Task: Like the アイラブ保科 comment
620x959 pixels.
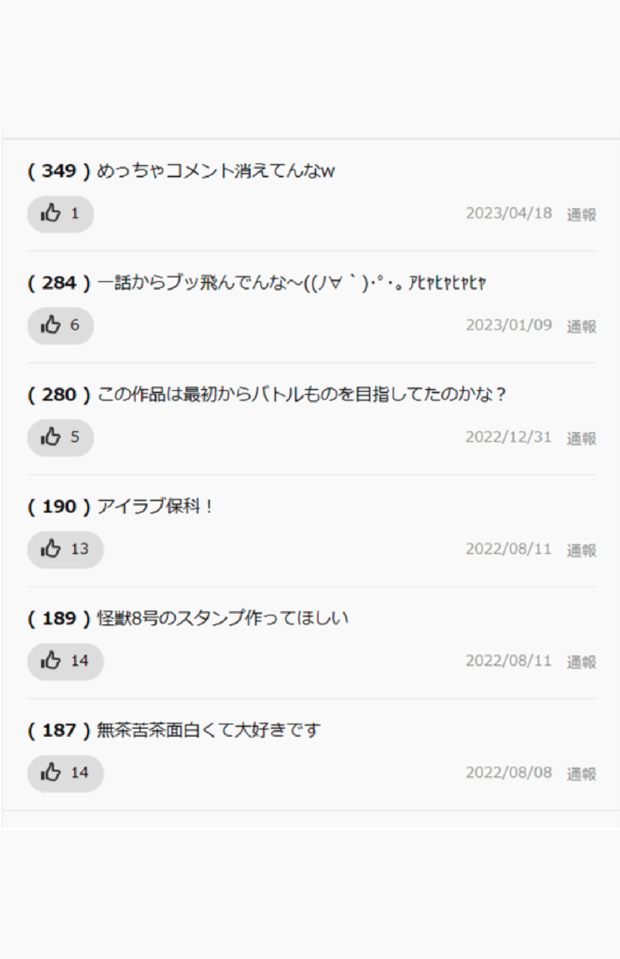Action: point(64,550)
